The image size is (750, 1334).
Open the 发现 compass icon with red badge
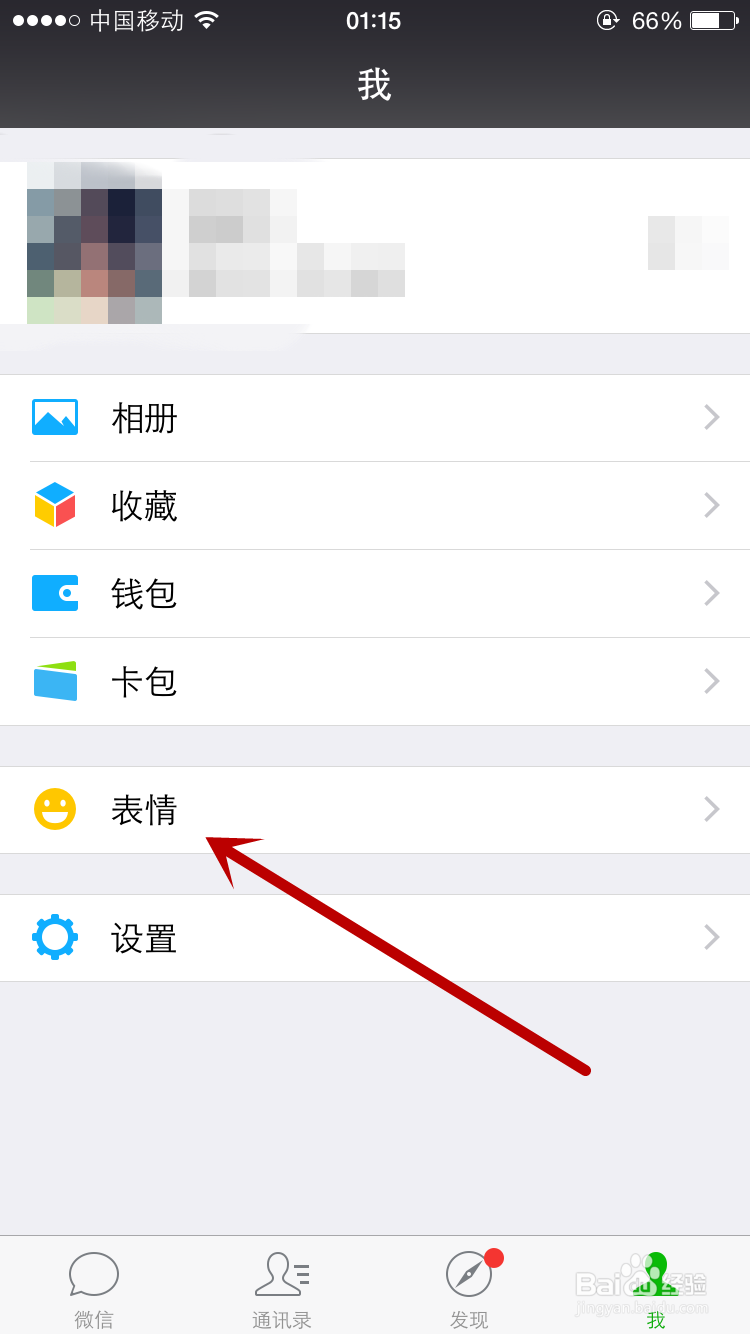coord(468,1275)
